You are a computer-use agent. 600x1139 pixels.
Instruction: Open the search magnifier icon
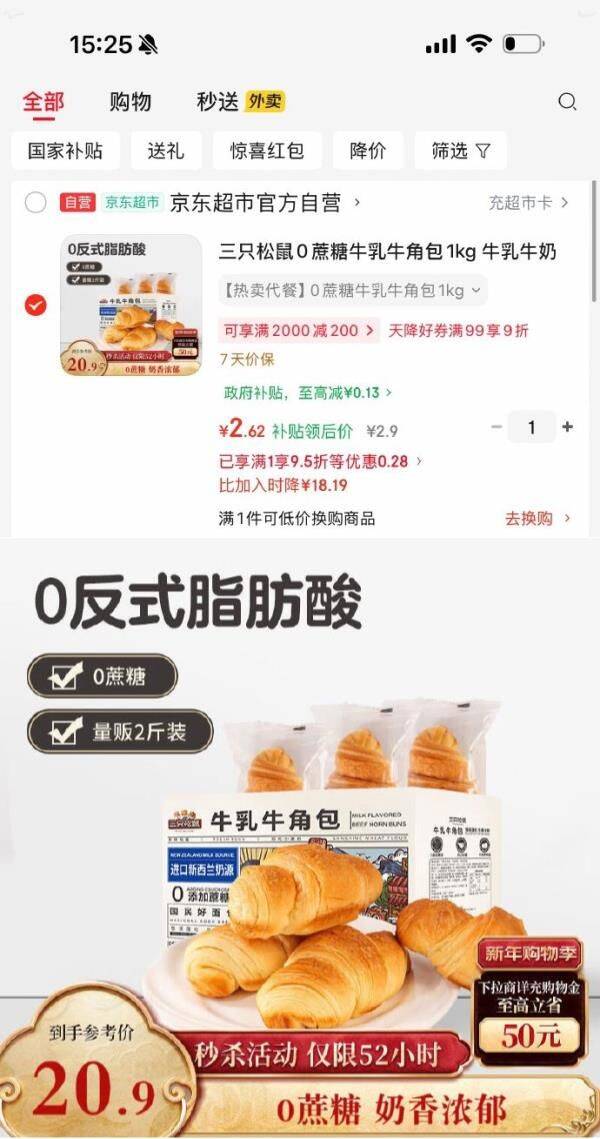tap(567, 101)
